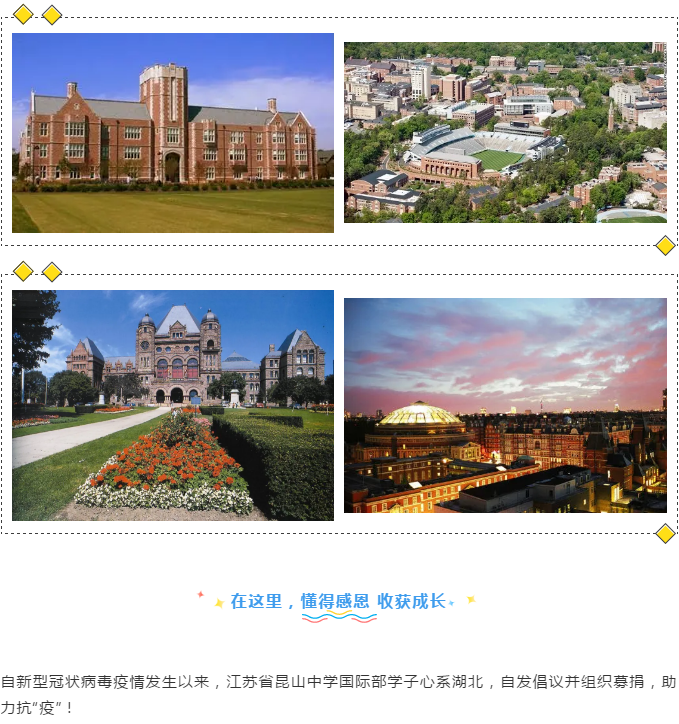This screenshot has width=679, height=724.
Task: Open the sunset domed hall photo
Action: tap(505, 405)
